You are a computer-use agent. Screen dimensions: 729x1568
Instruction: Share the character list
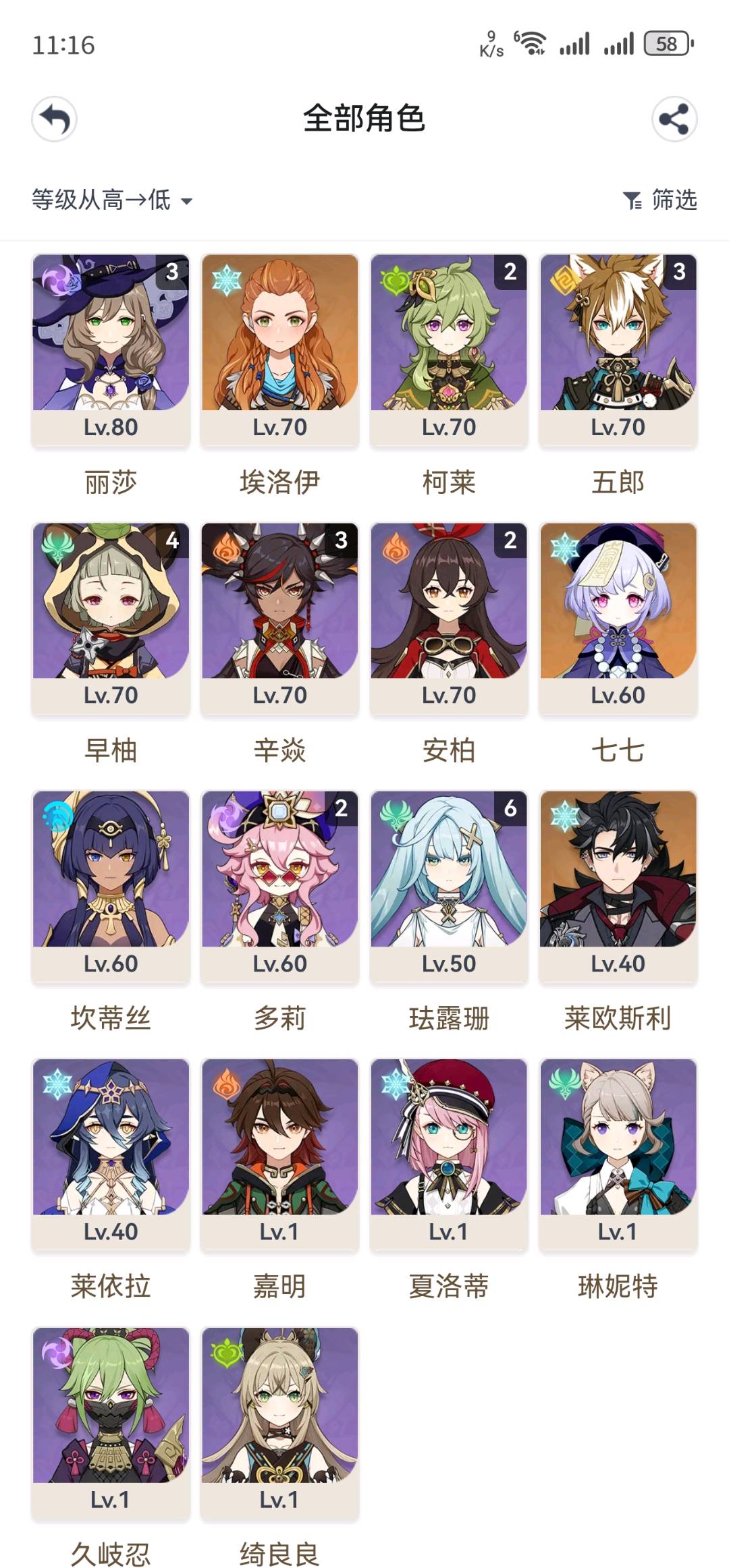point(674,119)
